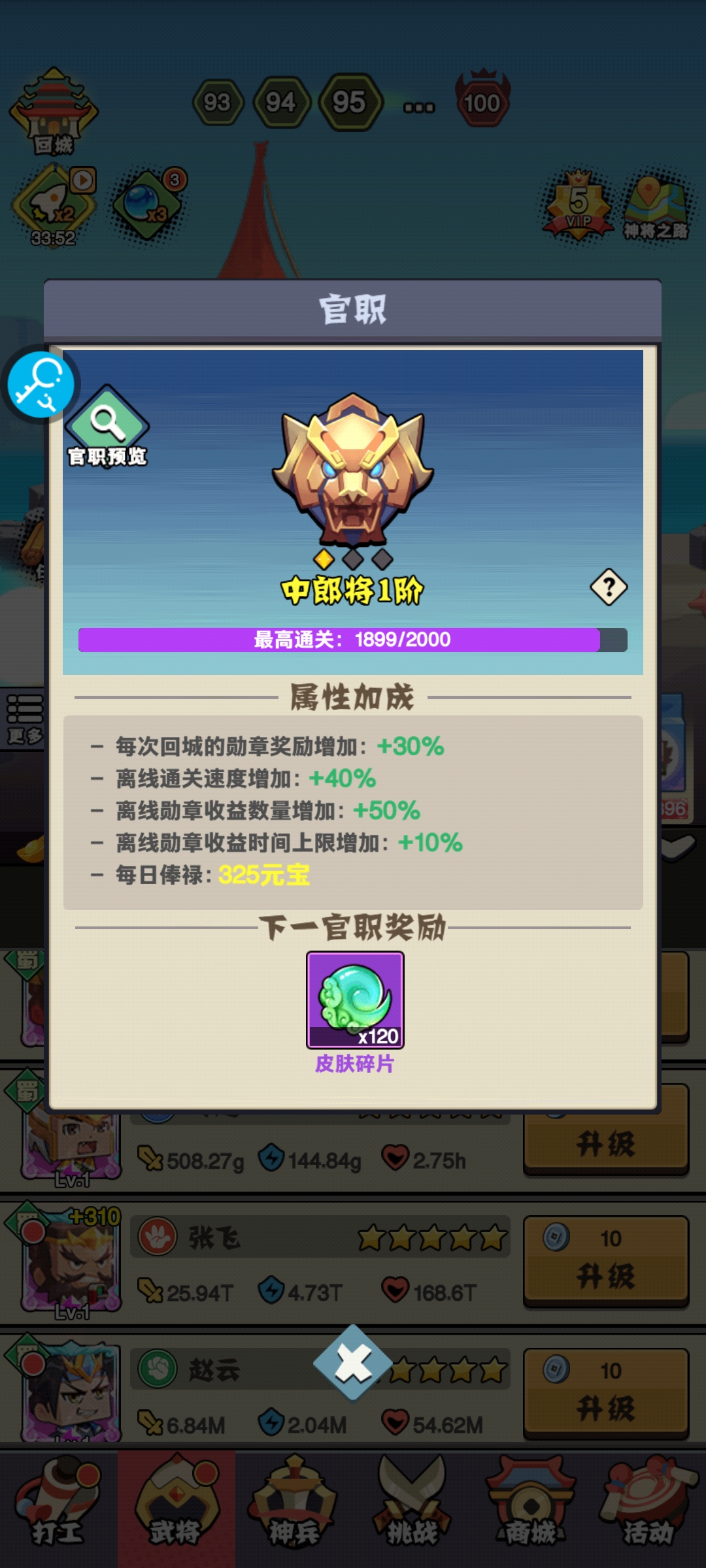Open the 活动 events tab
Image resolution: width=706 pixels, height=1568 pixels.
click(x=647, y=1508)
